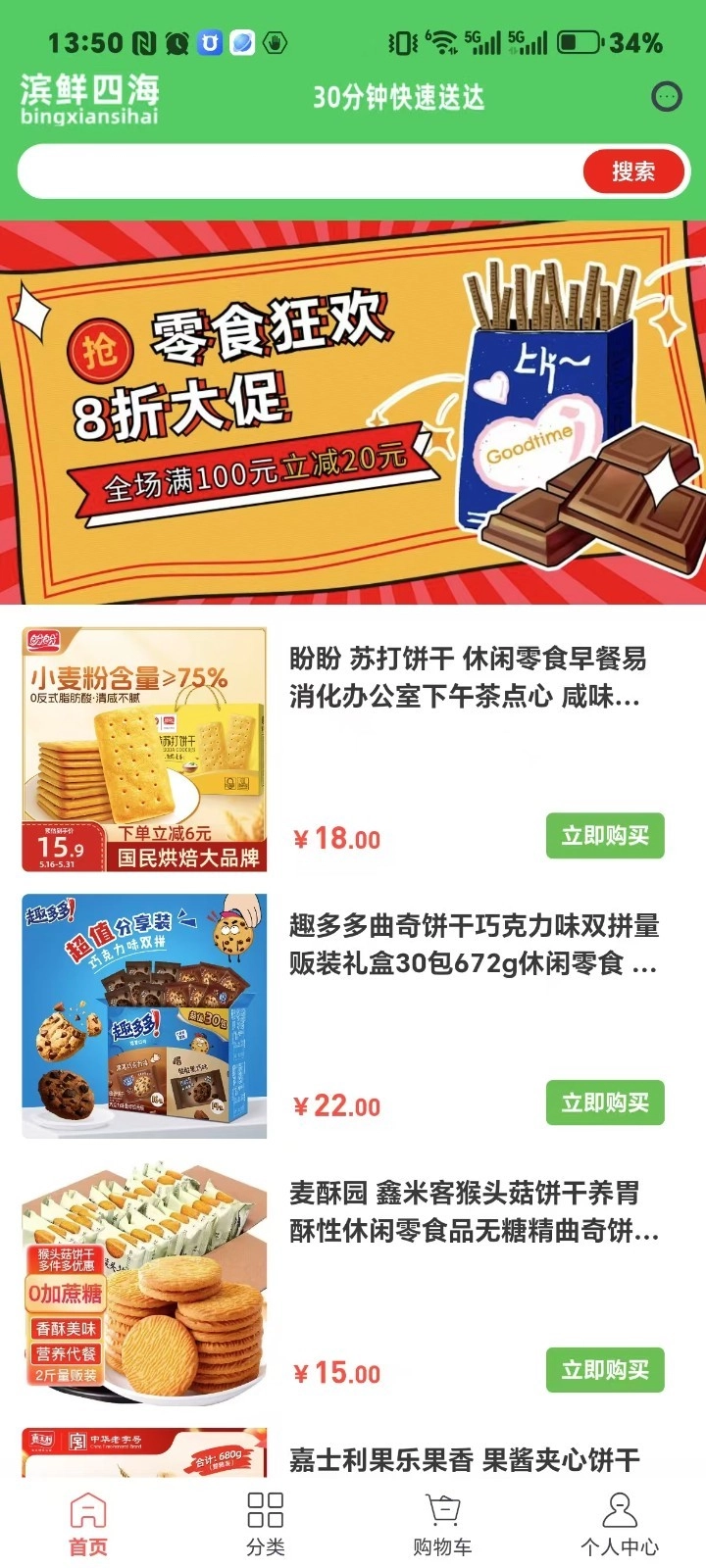The height and width of the screenshot is (1568, 706).
Task: Buy the 麦酥园 猴头菇饼干 now
Action: (605, 1370)
